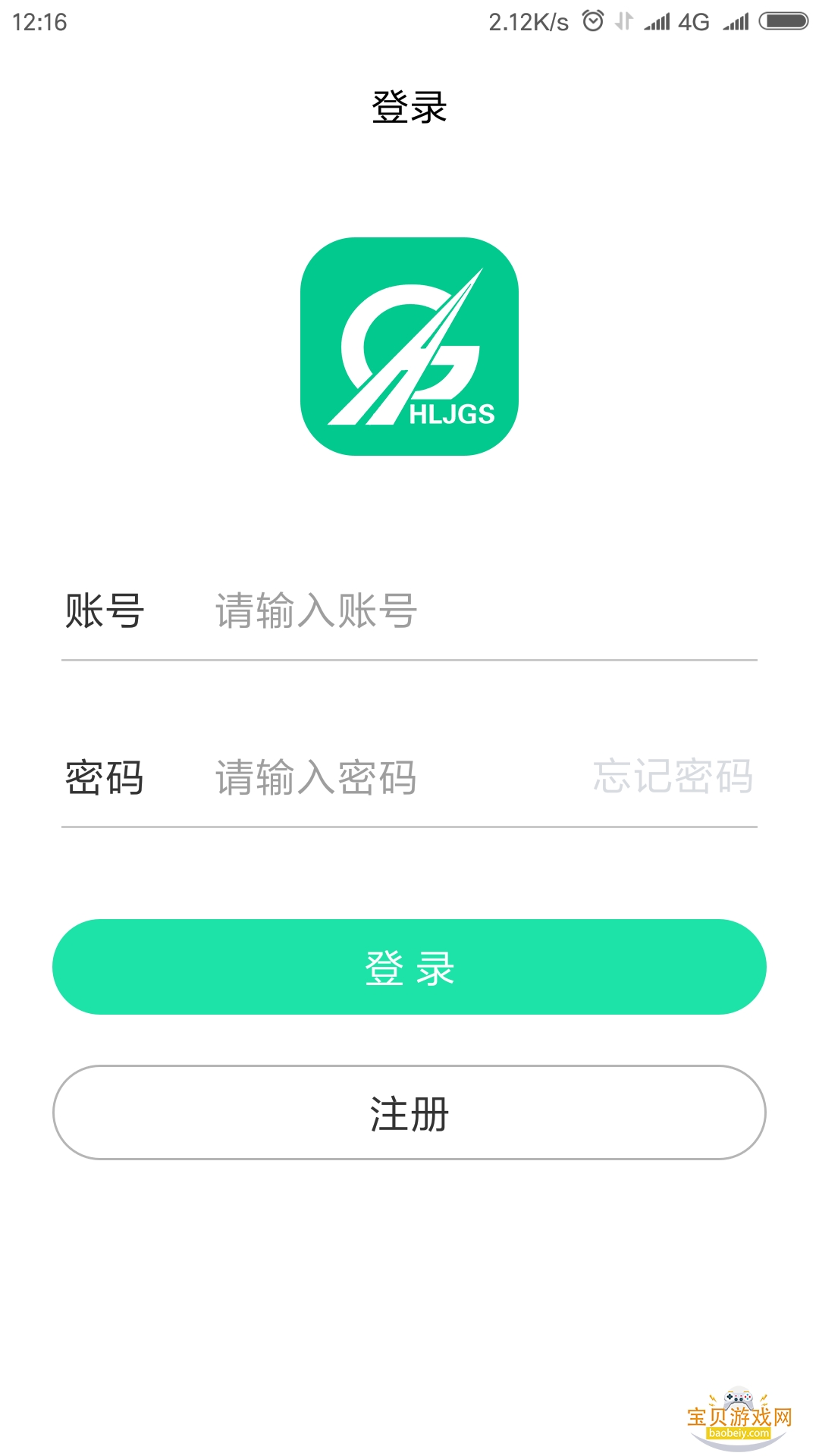Open the forgot password (忘记密码) link
This screenshot has height=1456, width=819.
tap(673, 777)
